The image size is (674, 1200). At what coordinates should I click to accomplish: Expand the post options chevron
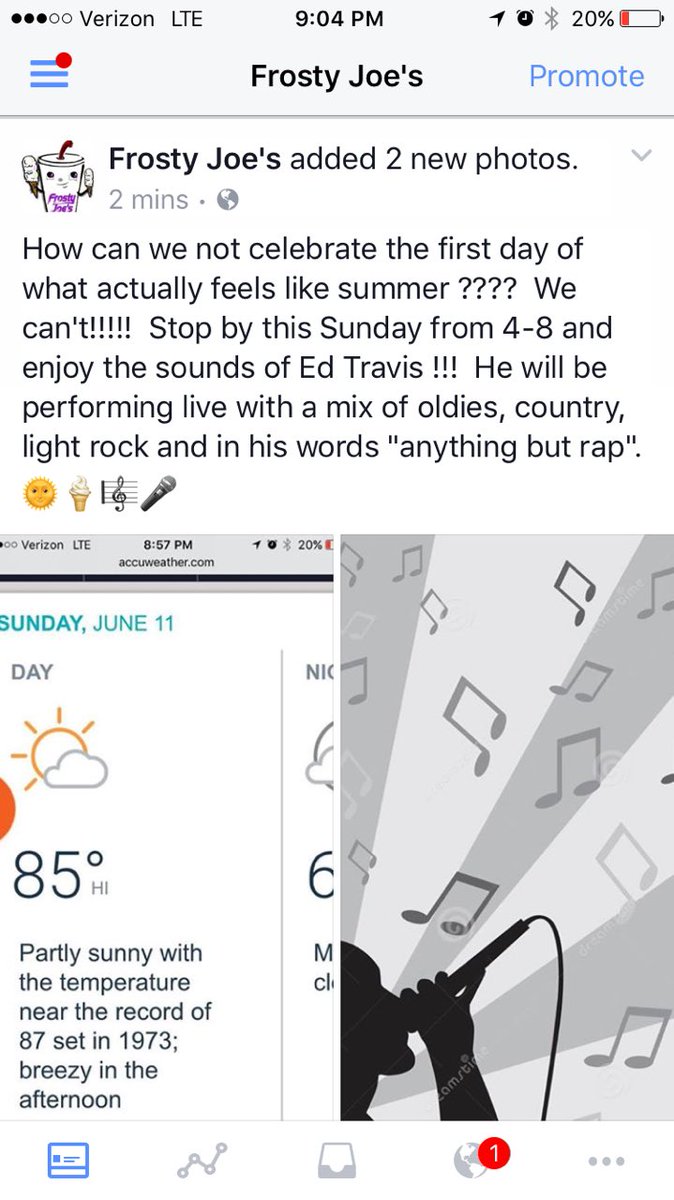click(x=642, y=156)
